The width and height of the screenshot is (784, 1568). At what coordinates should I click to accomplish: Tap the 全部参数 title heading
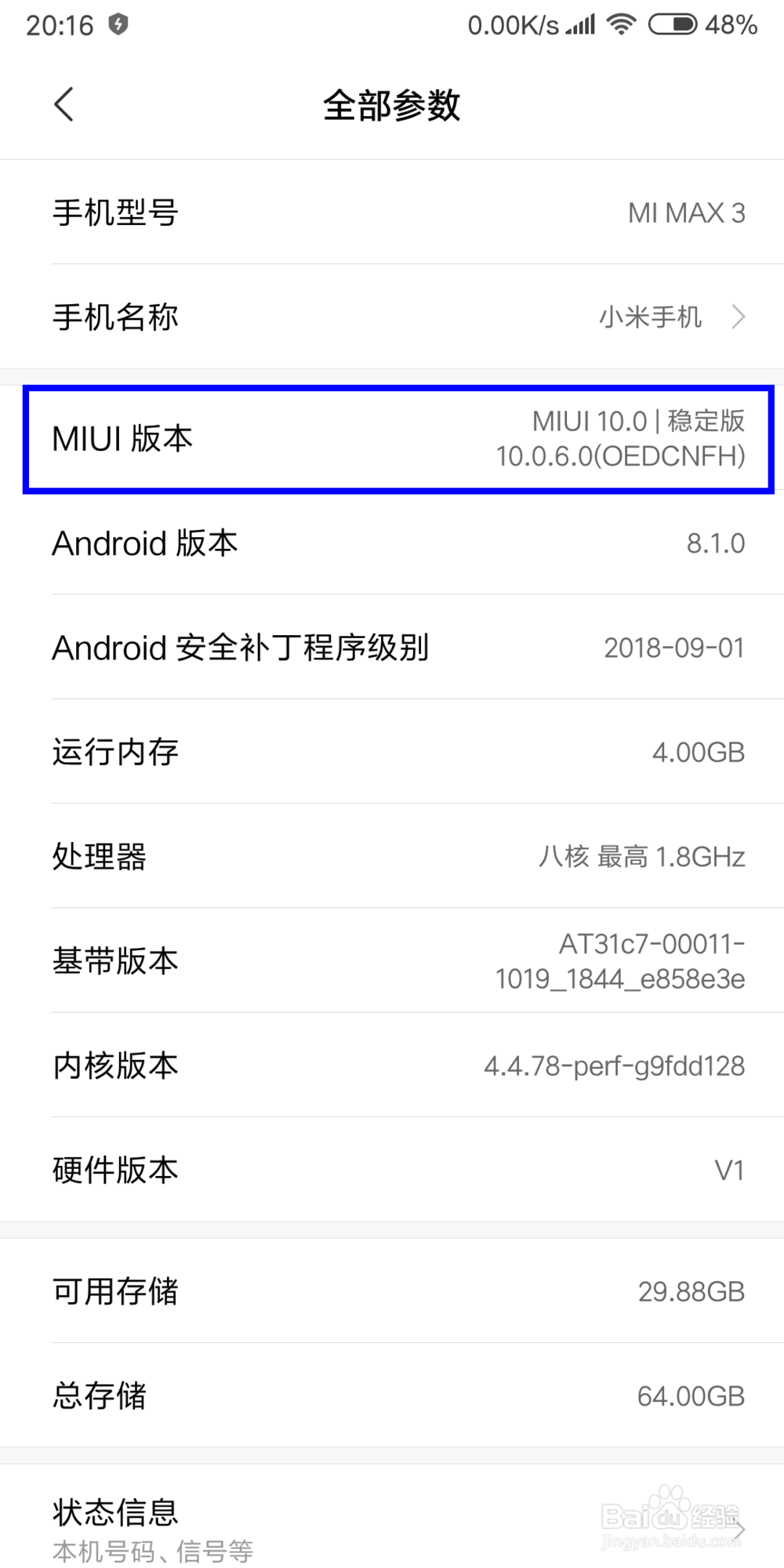coord(392,104)
